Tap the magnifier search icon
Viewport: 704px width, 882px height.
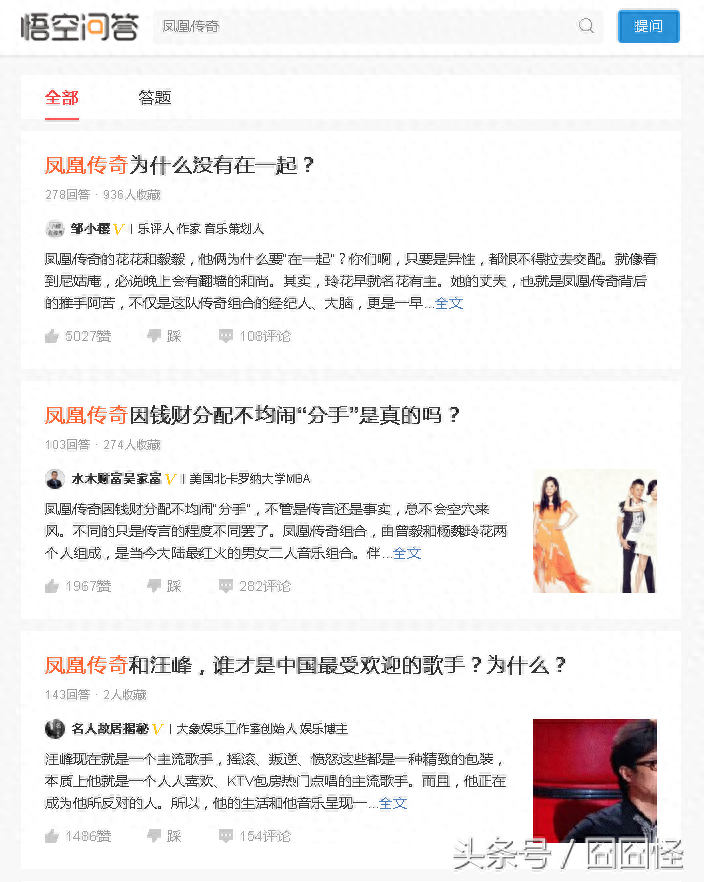587,26
